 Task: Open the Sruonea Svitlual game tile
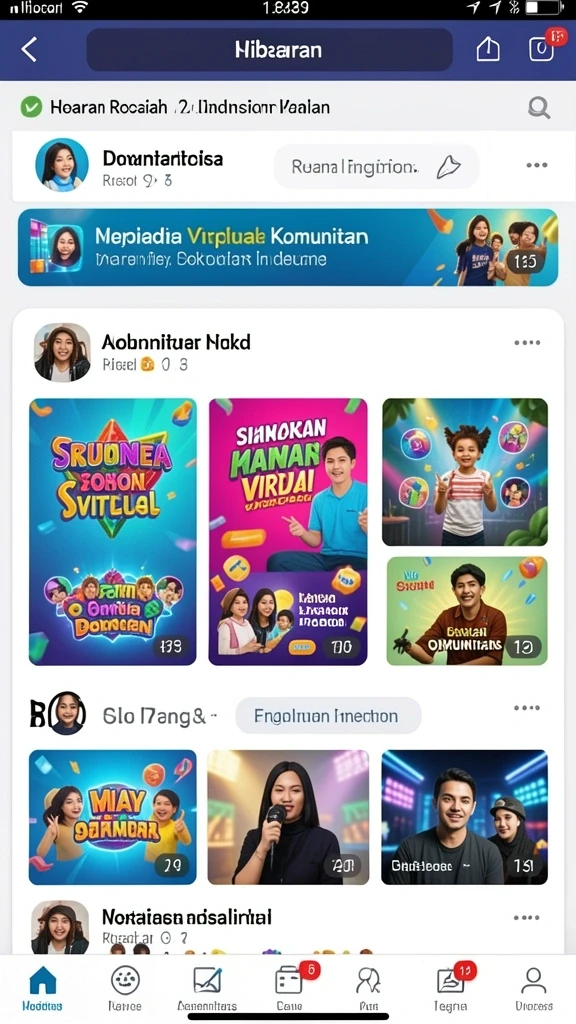[112, 532]
